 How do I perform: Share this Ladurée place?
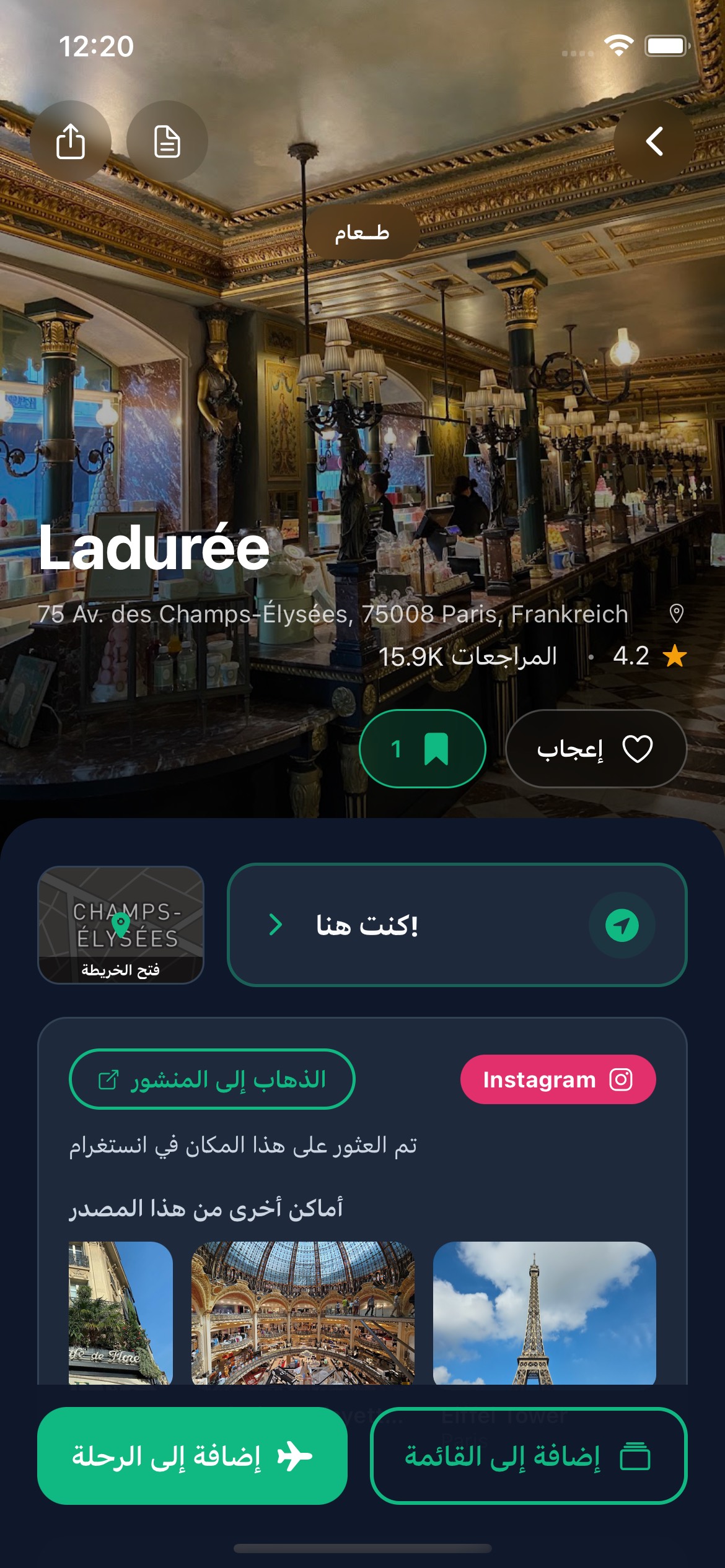(71, 141)
